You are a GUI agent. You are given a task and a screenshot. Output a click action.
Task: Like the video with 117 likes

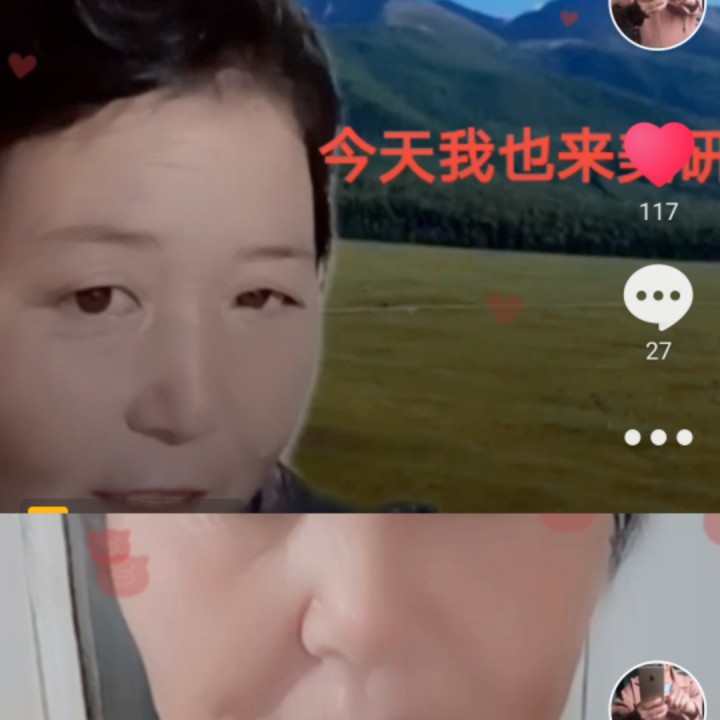tap(658, 154)
